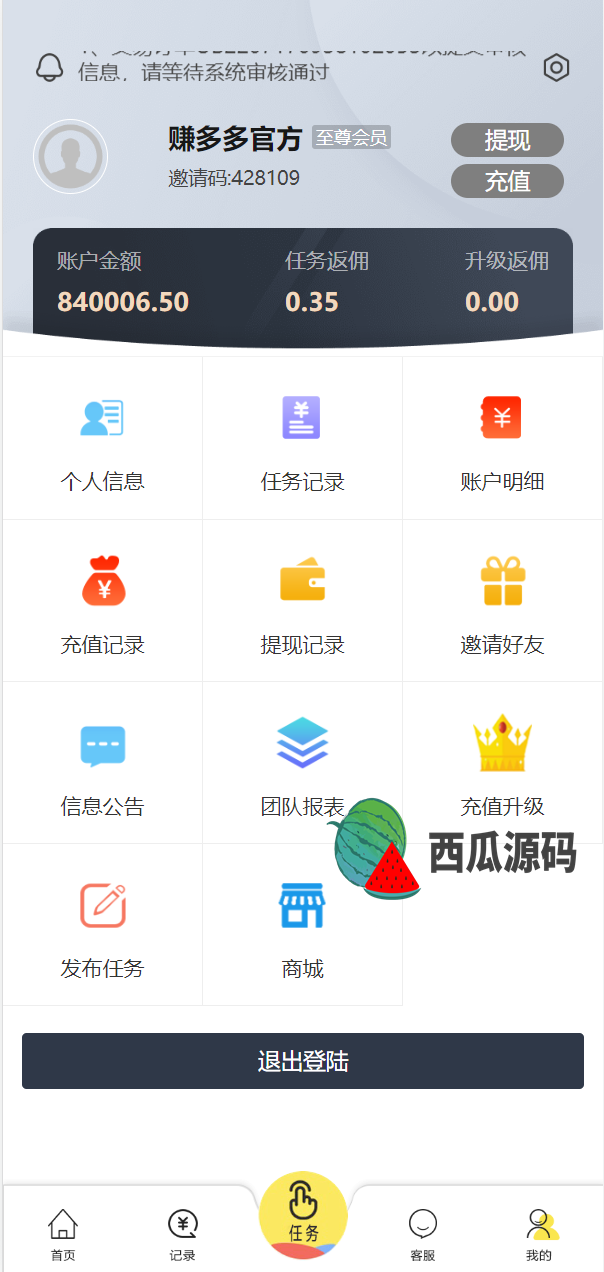Tap the 退出登陆 logout button

pyautogui.click(x=302, y=1061)
